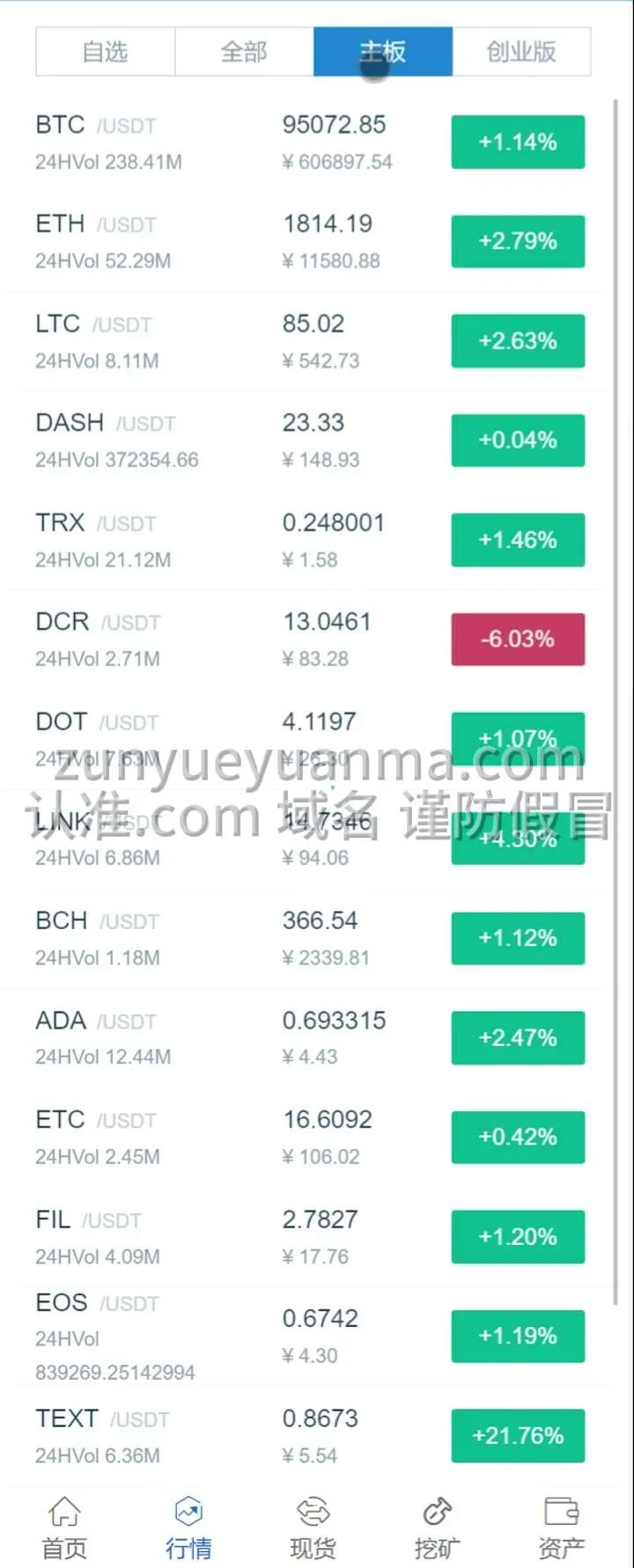Switch to the 全部 tab

(x=244, y=52)
